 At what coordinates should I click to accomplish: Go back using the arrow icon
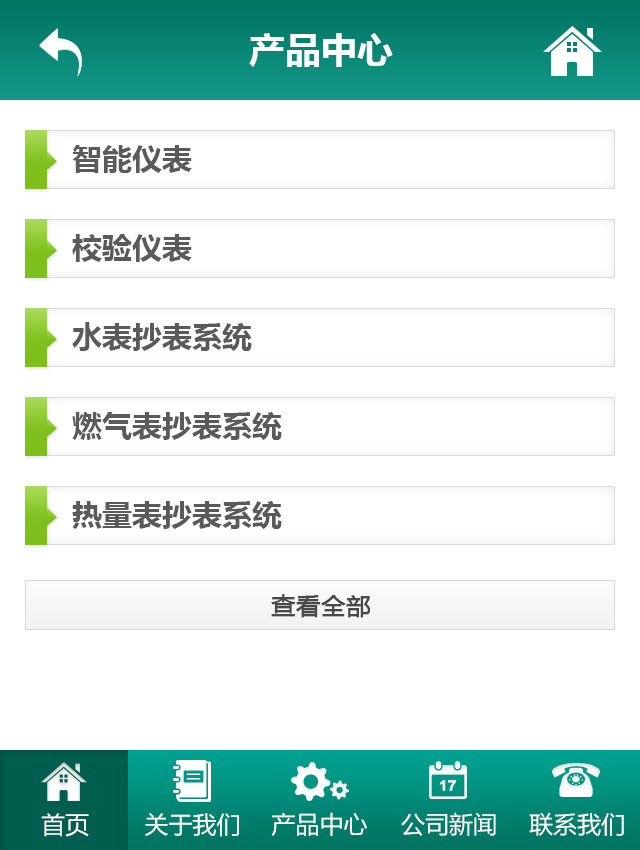pos(61,51)
